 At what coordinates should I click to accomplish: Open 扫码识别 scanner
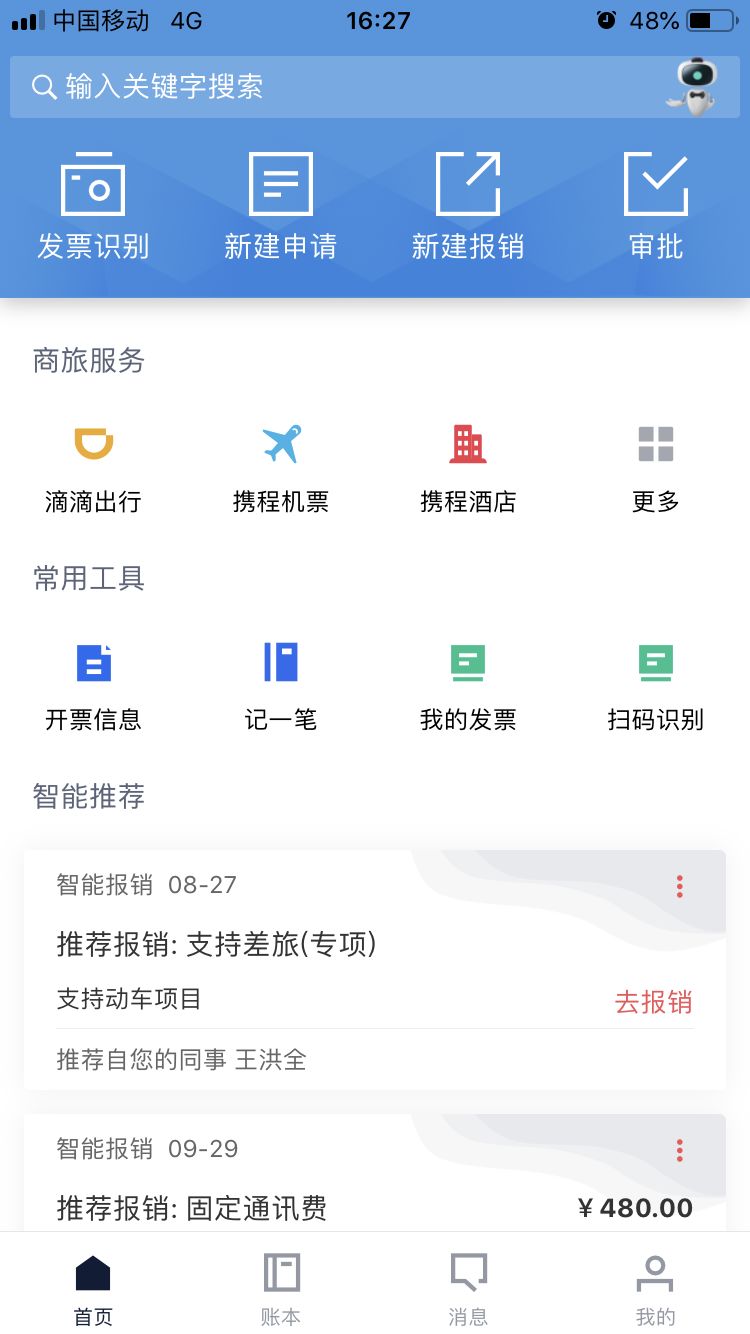click(656, 687)
